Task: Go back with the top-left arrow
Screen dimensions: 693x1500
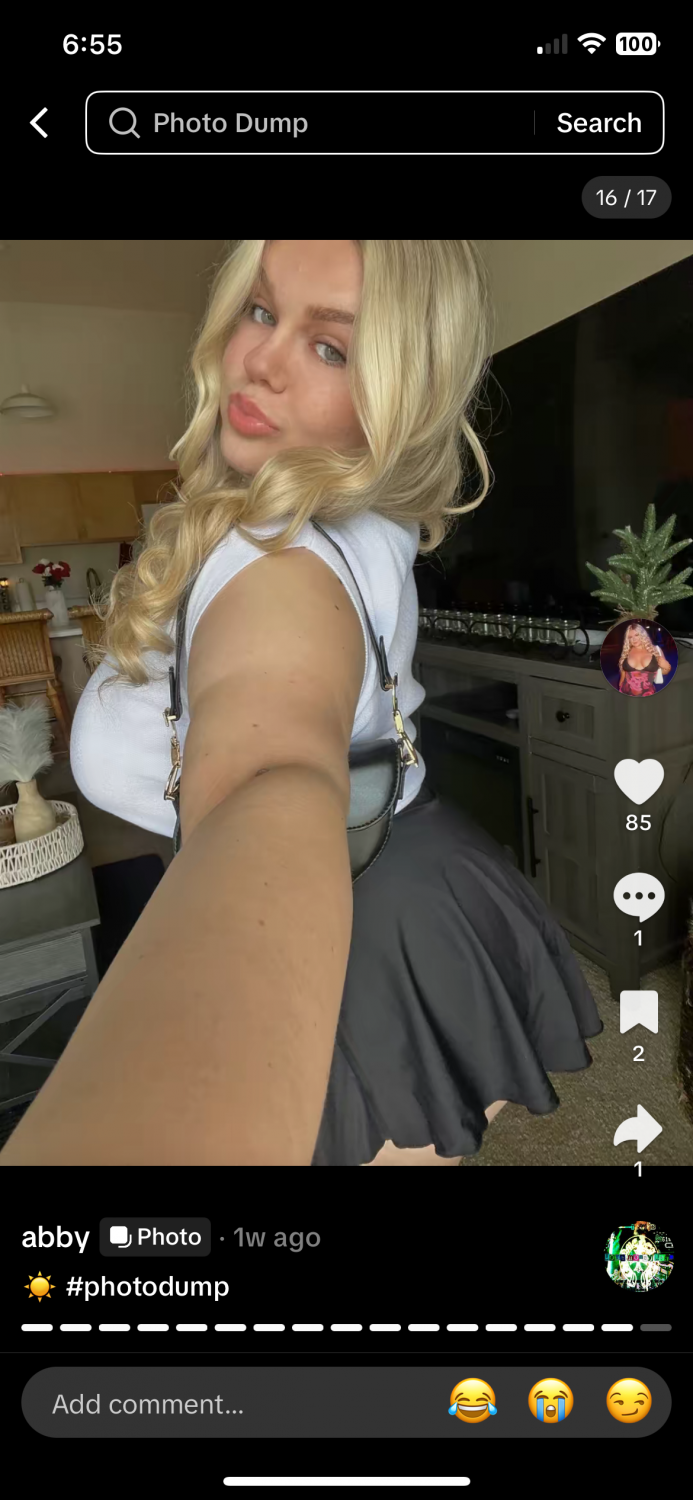Action: [39, 123]
